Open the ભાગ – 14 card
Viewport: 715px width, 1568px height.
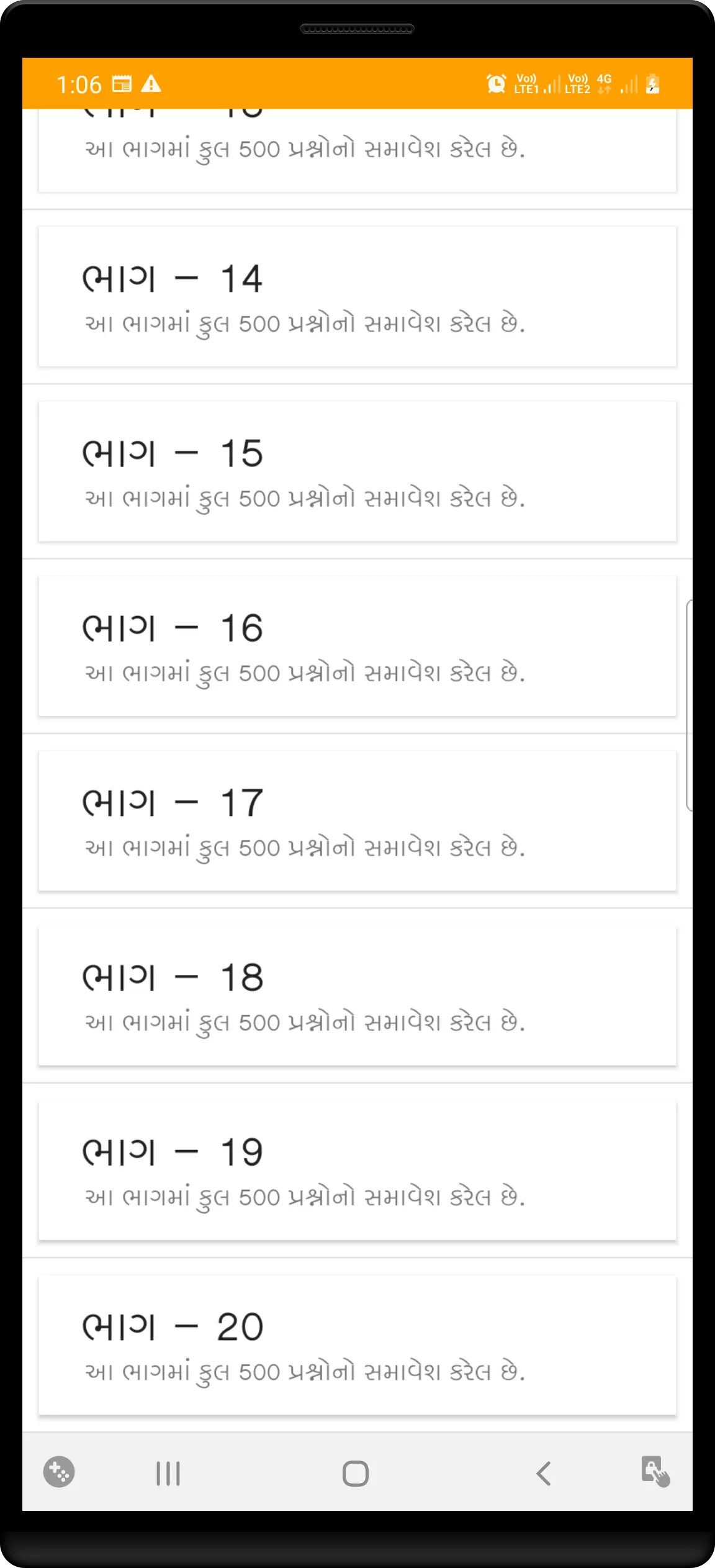click(357, 297)
